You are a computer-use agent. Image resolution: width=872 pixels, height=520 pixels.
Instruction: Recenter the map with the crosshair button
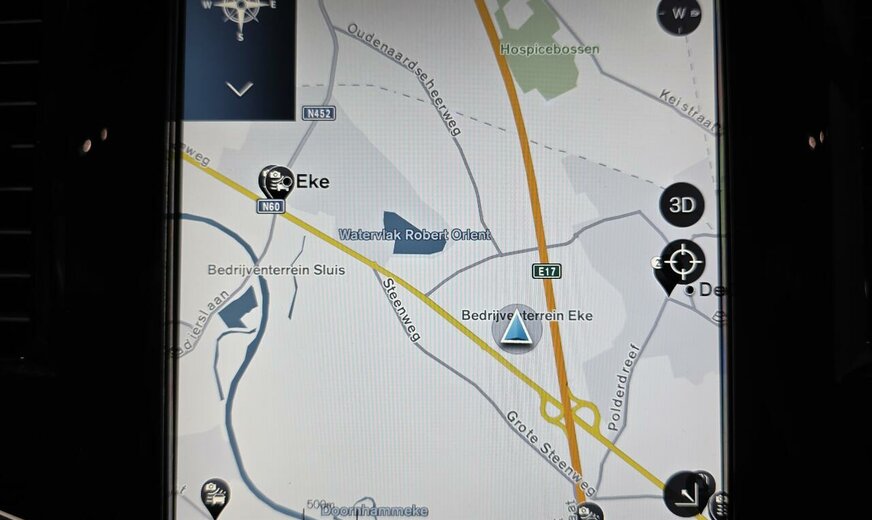coord(683,263)
